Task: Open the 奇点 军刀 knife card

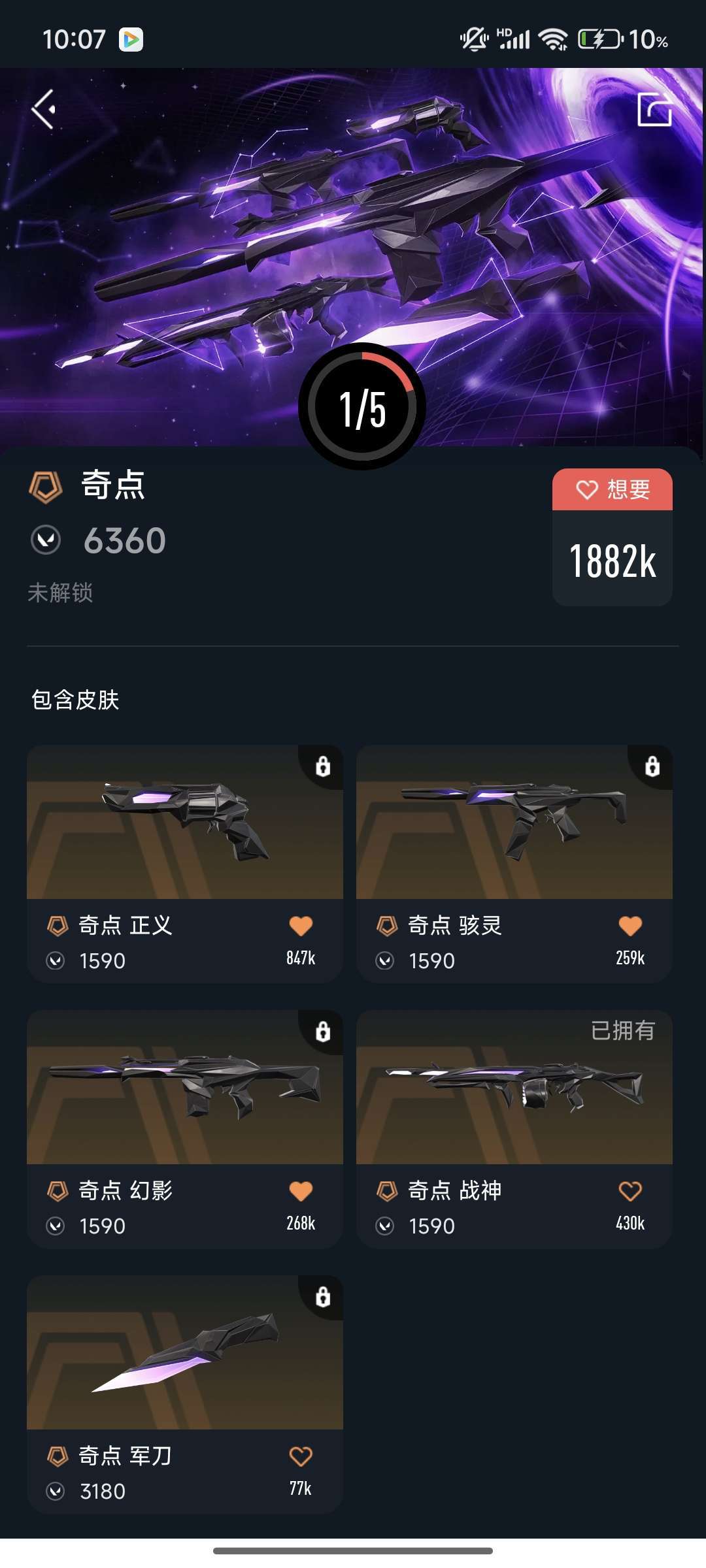Action: [x=185, y=1394]
